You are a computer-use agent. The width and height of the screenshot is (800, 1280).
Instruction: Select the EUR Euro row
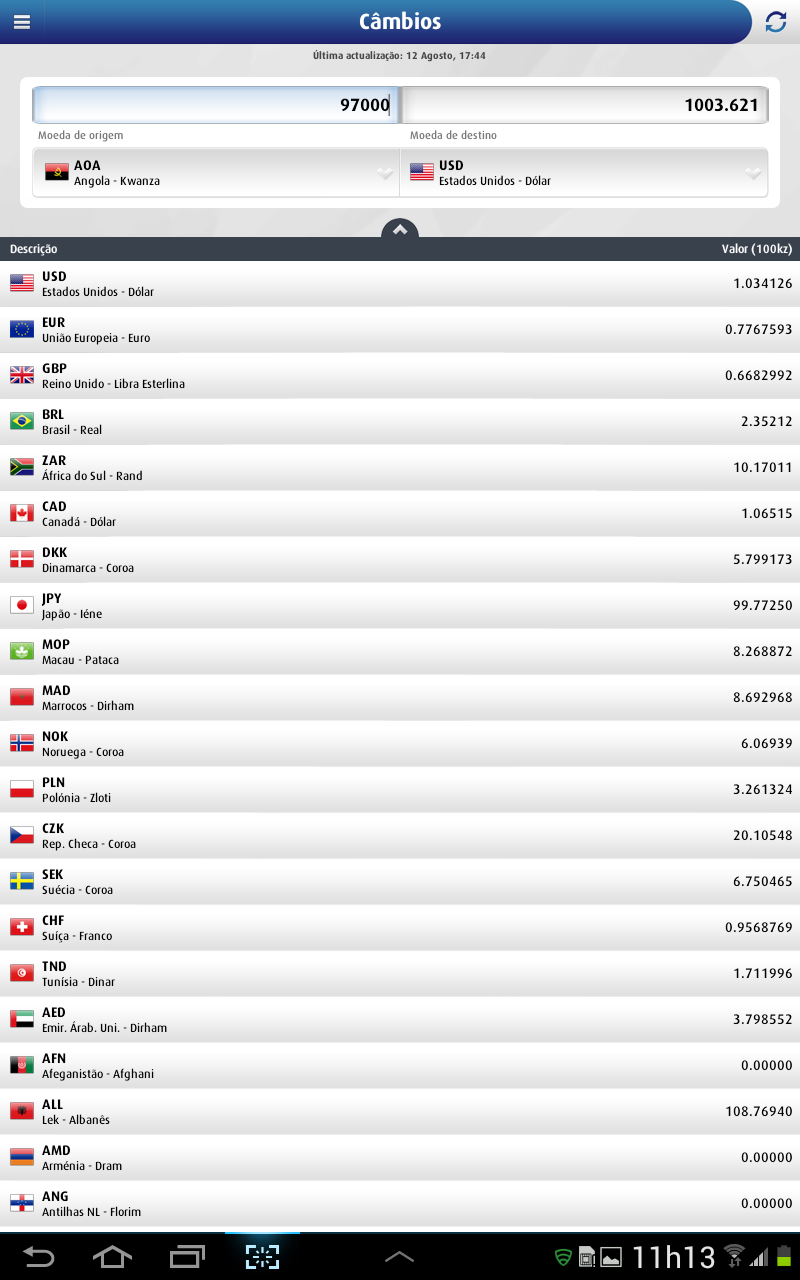[400, 330]
